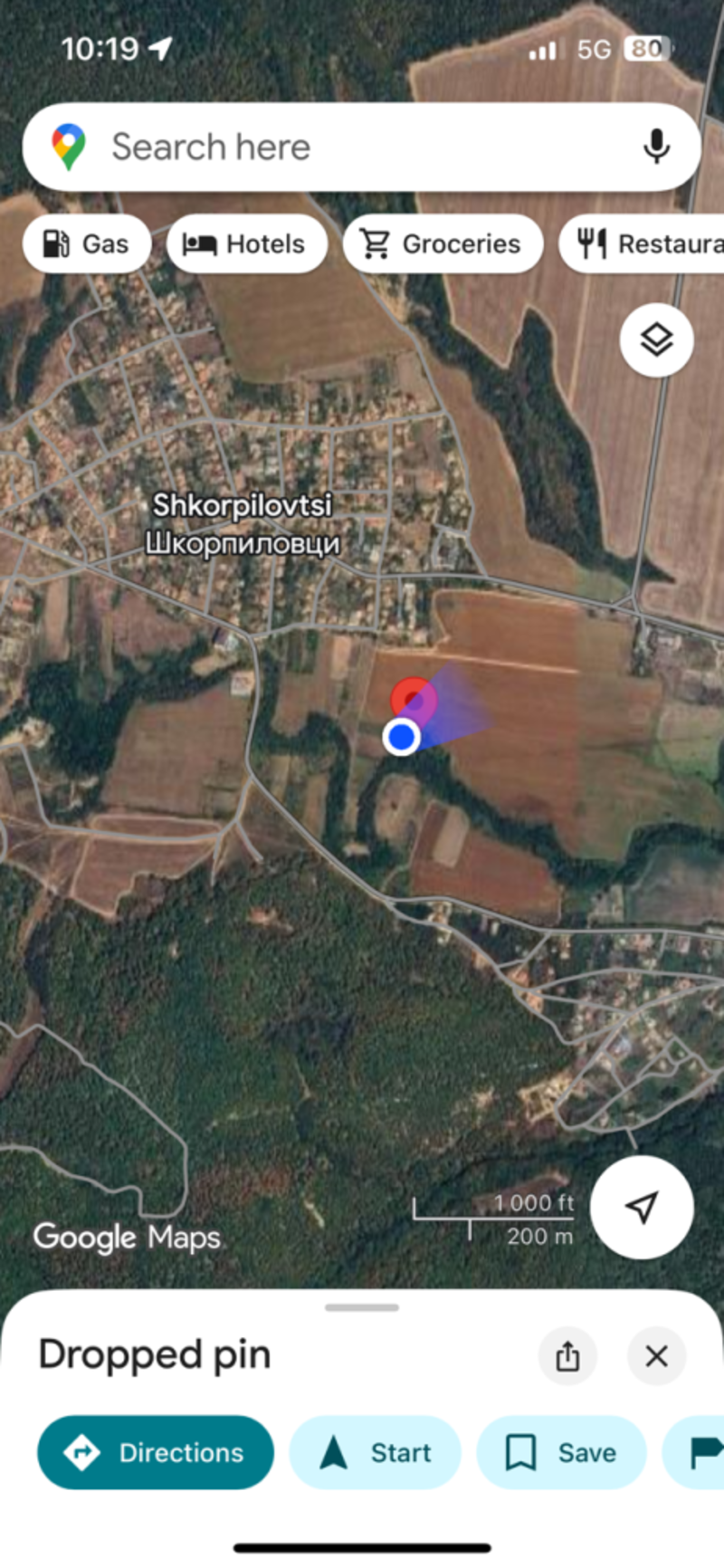Recenter map on my location
Viewport: 724px width, 1568px height.
pos(642,1207)
